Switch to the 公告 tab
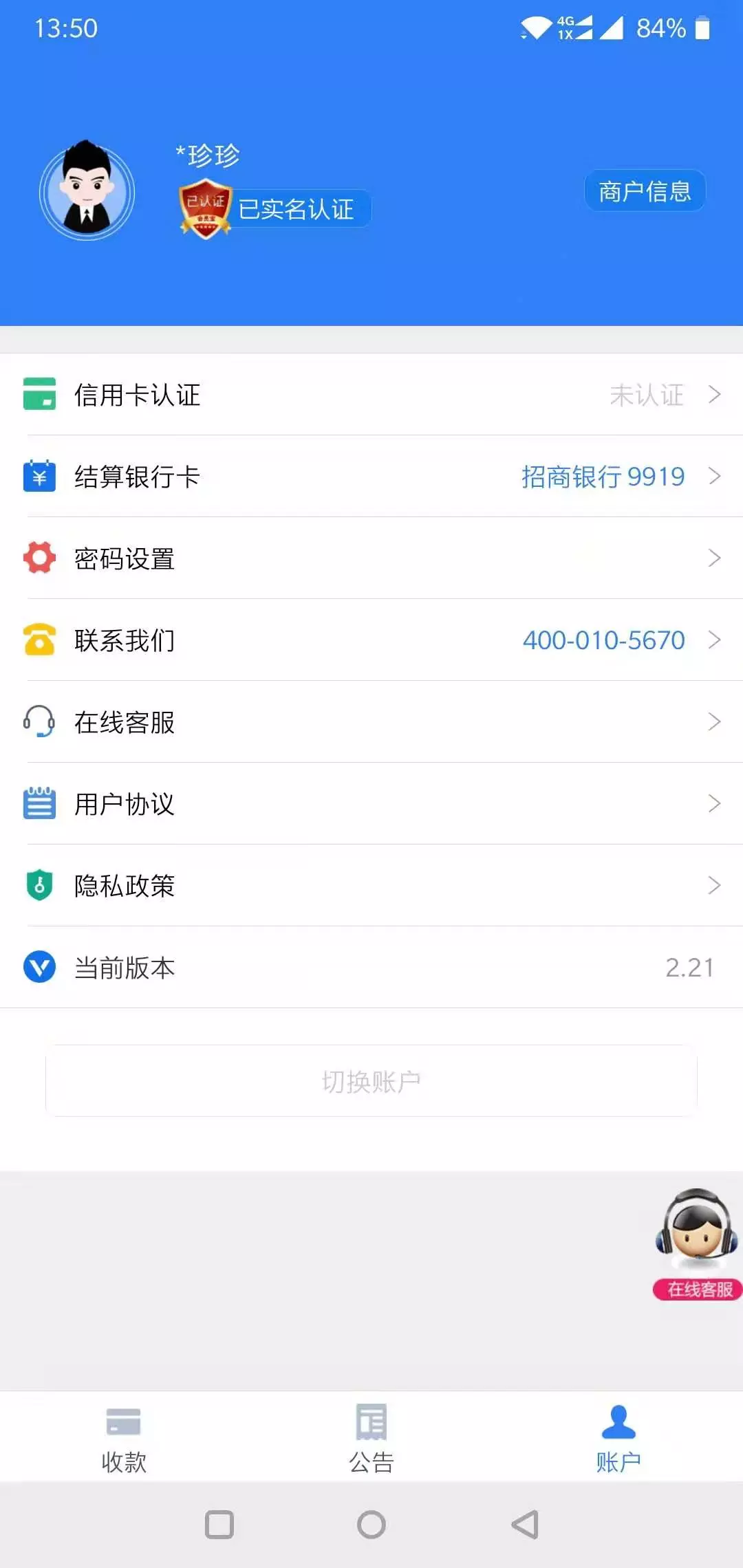The width and height of the screenshot is (743, 1568). click(x=371, y=1437)
